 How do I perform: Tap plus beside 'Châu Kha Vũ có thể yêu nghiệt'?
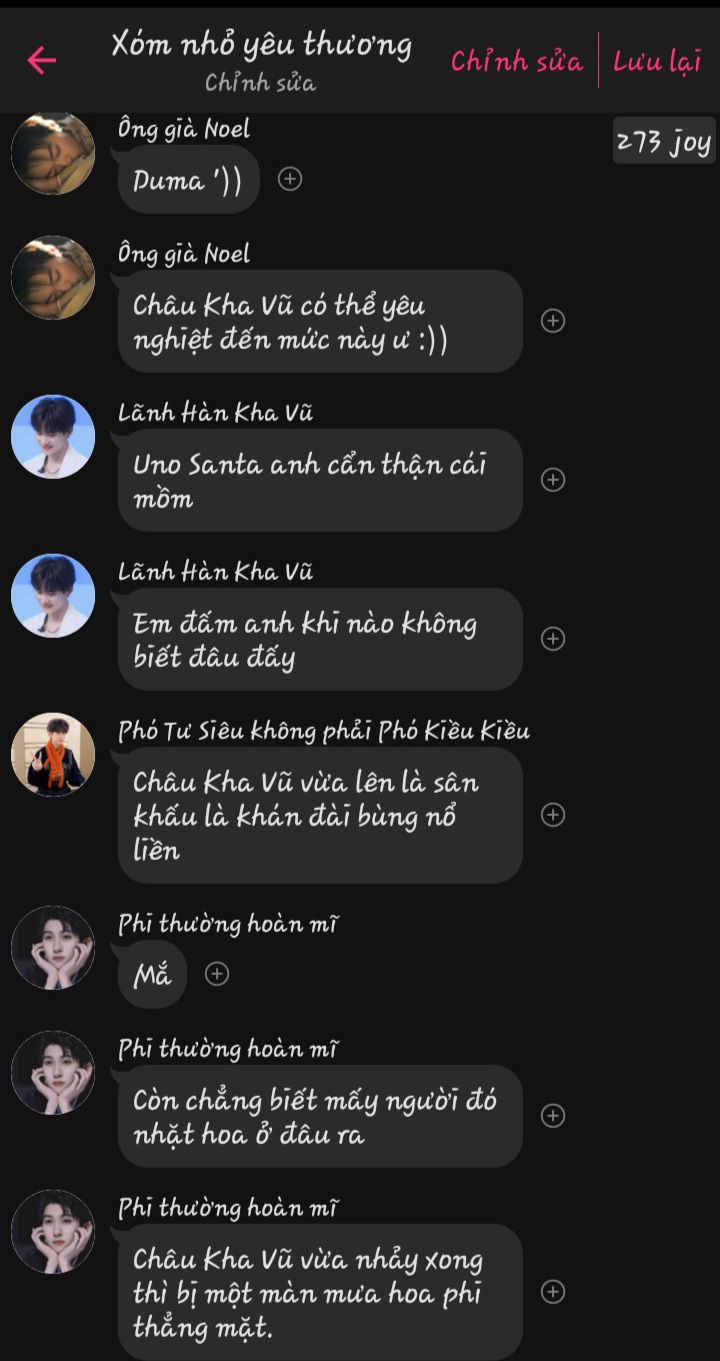pos(553,321)
